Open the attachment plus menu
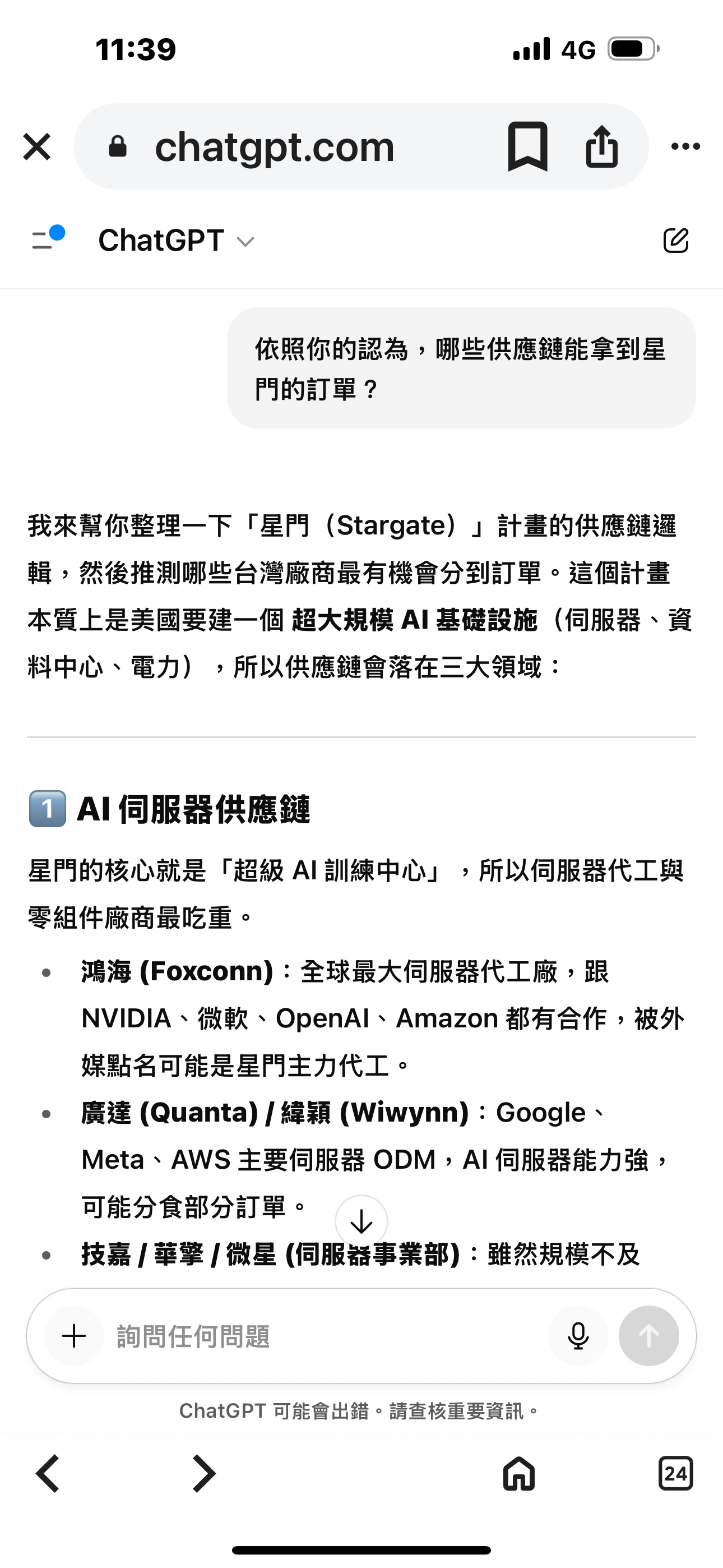Viewport: 723px width, 1568px height. pyautogui.click(x=74, y=1336)
